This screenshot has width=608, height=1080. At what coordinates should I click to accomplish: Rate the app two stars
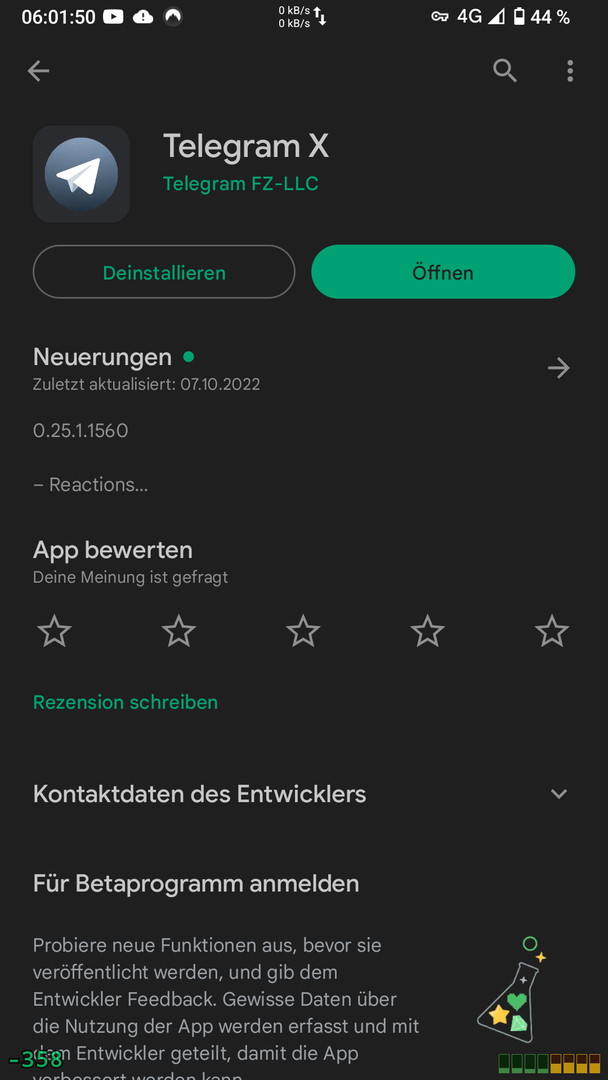179,631
